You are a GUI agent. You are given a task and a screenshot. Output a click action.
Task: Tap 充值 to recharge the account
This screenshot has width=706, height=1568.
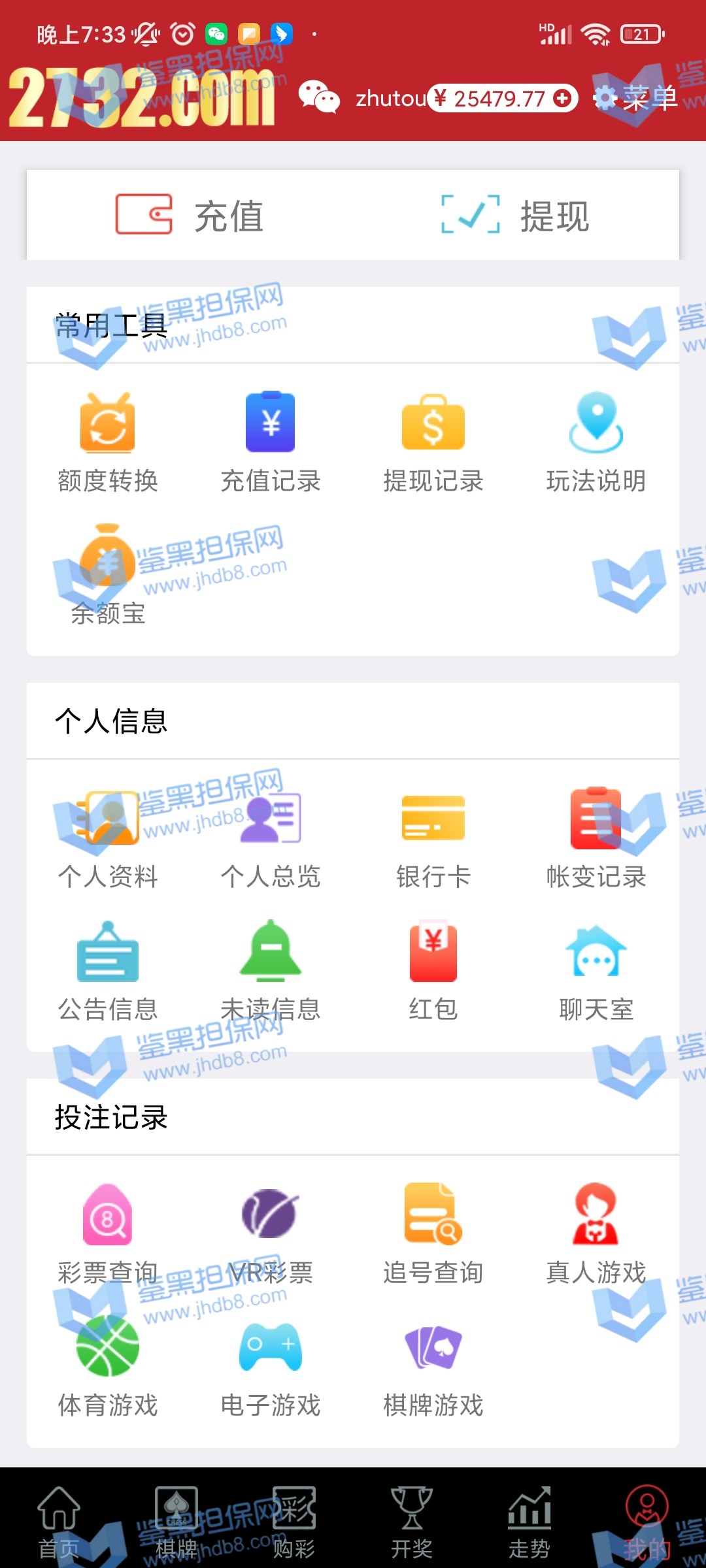(190, 216)
